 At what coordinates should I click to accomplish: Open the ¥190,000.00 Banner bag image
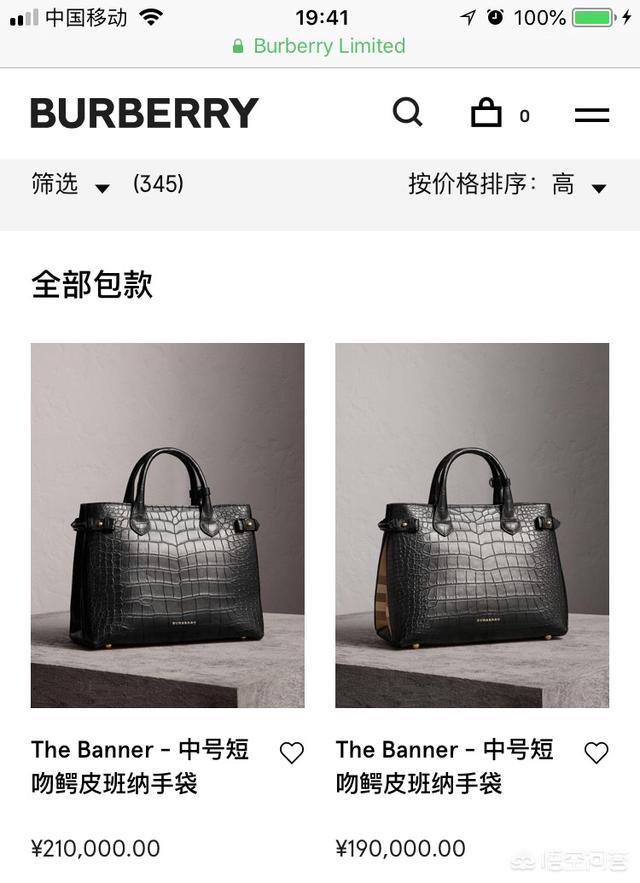pos(472,525)
